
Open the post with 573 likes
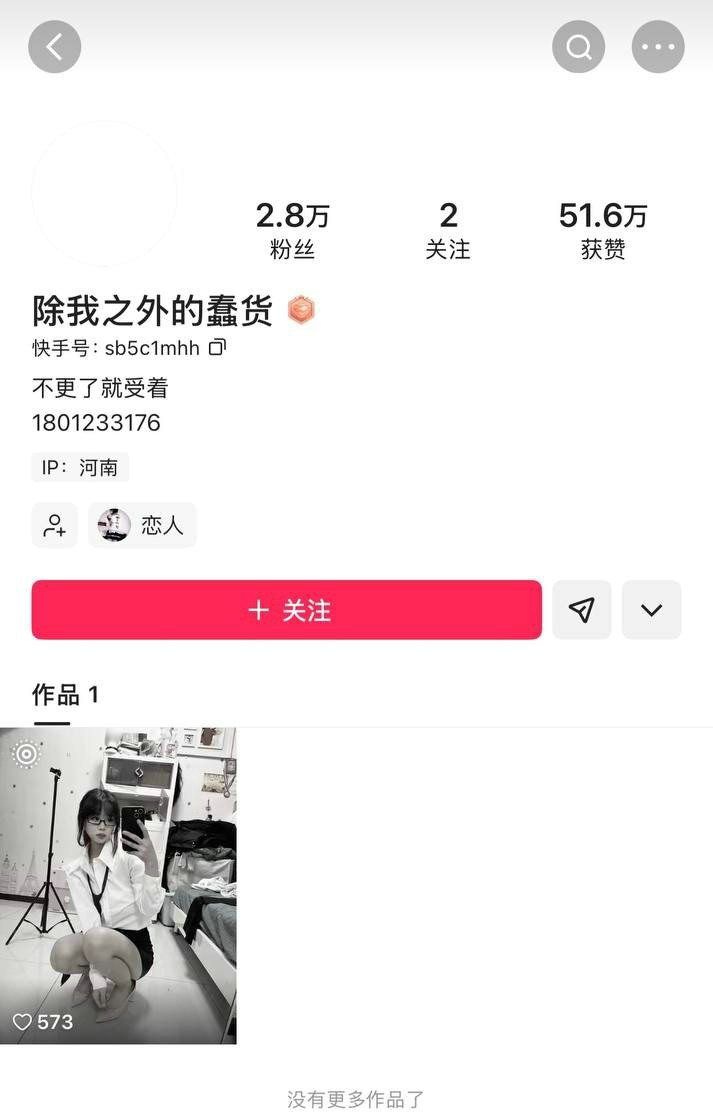pos(118,885)
